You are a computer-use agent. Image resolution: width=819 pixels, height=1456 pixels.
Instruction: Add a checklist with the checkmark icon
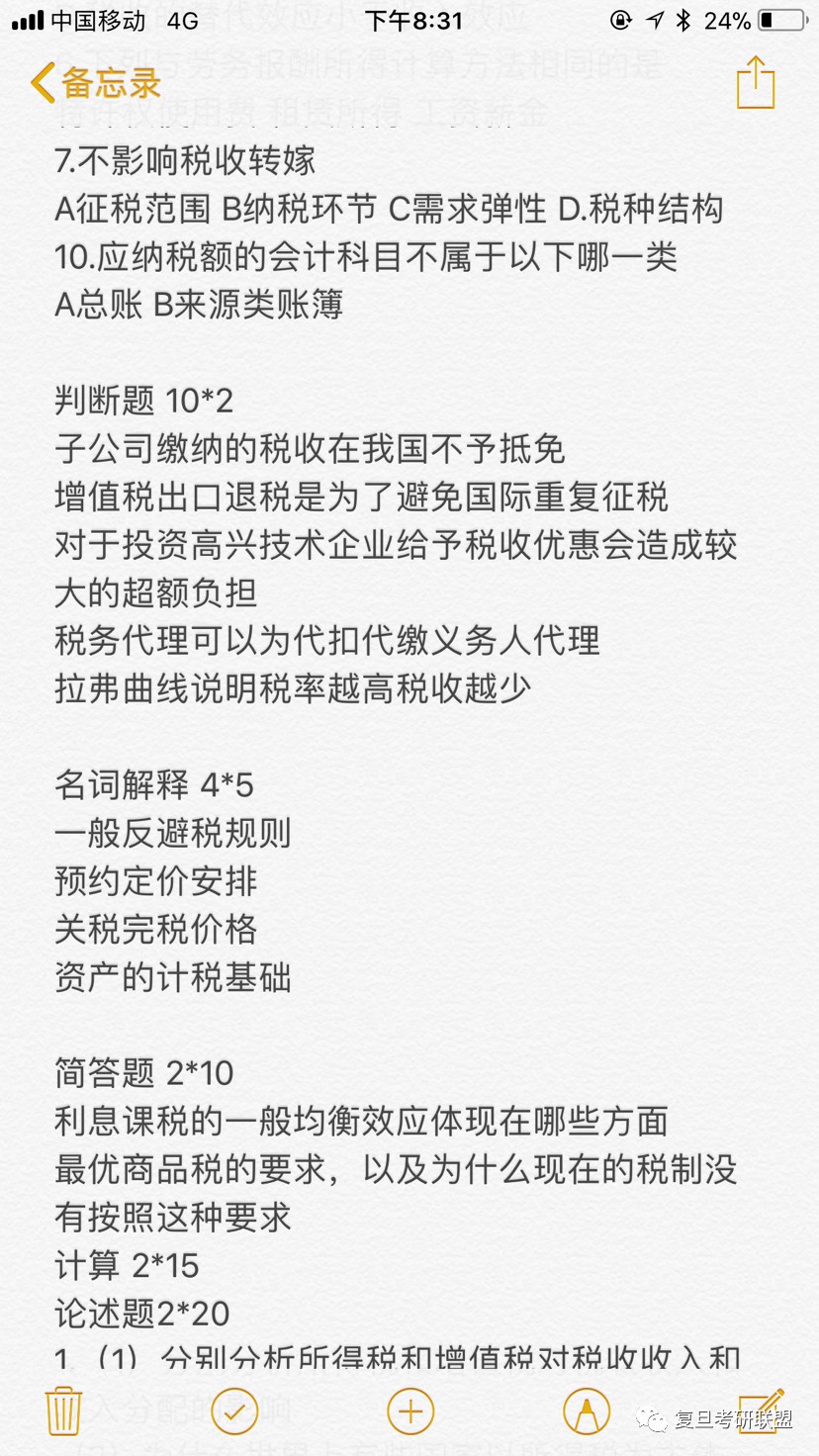[x=234, y=1410]
